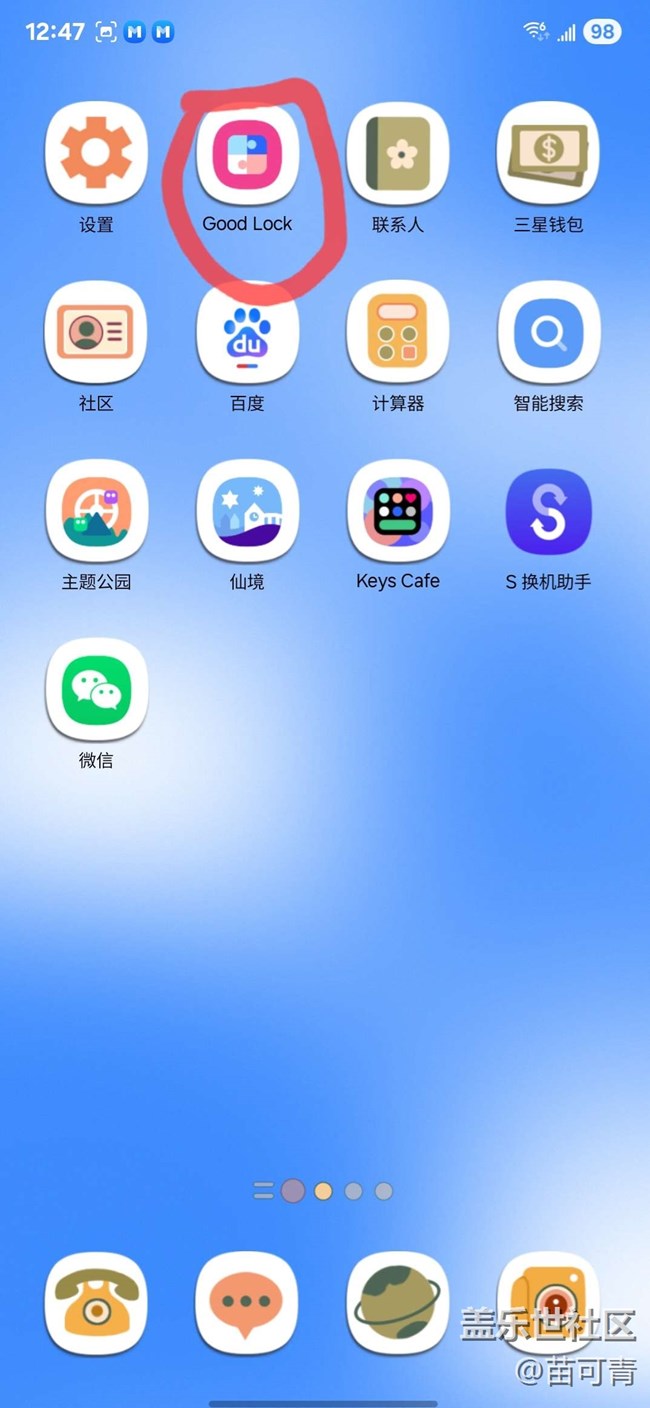Open the 设置 settings app
The height and width of the screenshot is (1408, 650).
pos(96,154)
